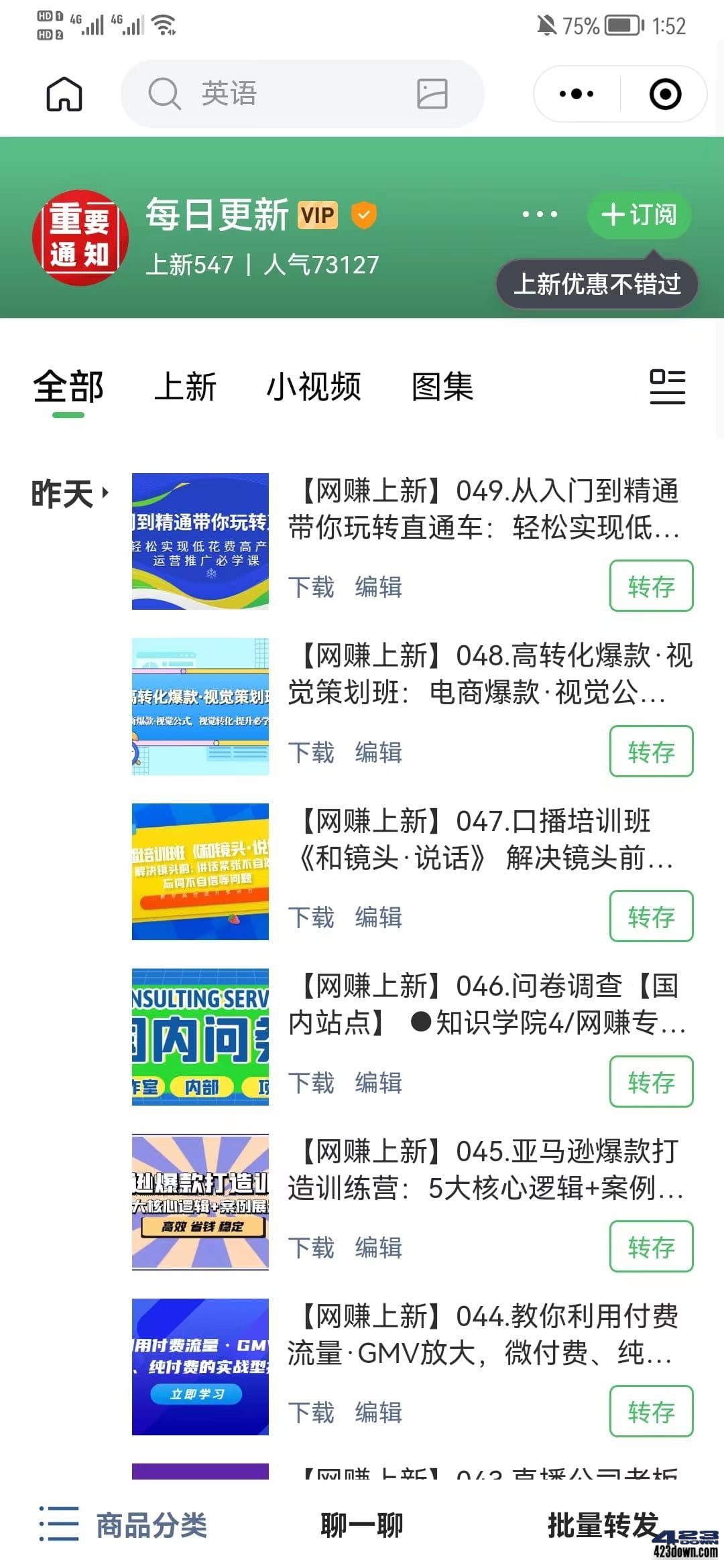Click the home icon in the top bar
This screenshot has width=724, height=1568.
coord(64,94)
